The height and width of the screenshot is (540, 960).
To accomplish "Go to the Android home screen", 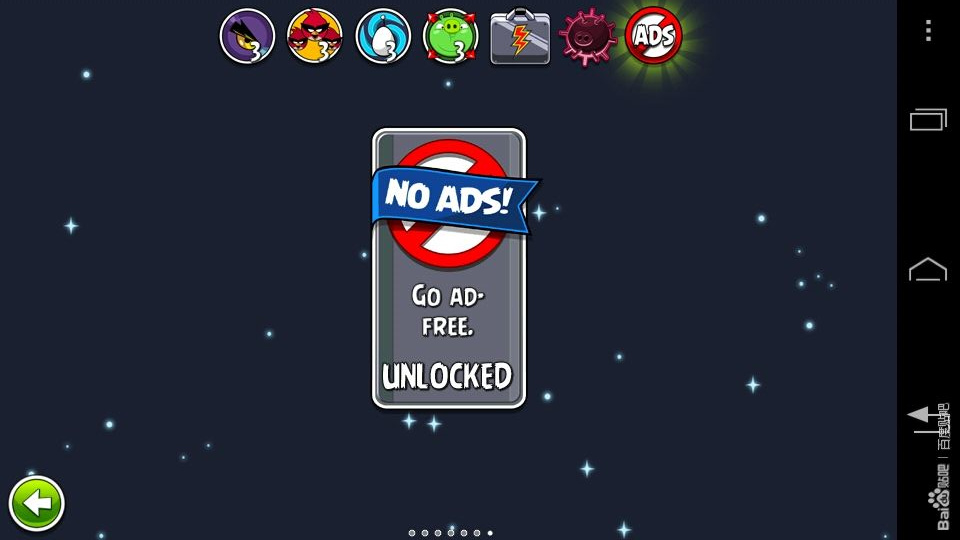I will click(927, 269).
